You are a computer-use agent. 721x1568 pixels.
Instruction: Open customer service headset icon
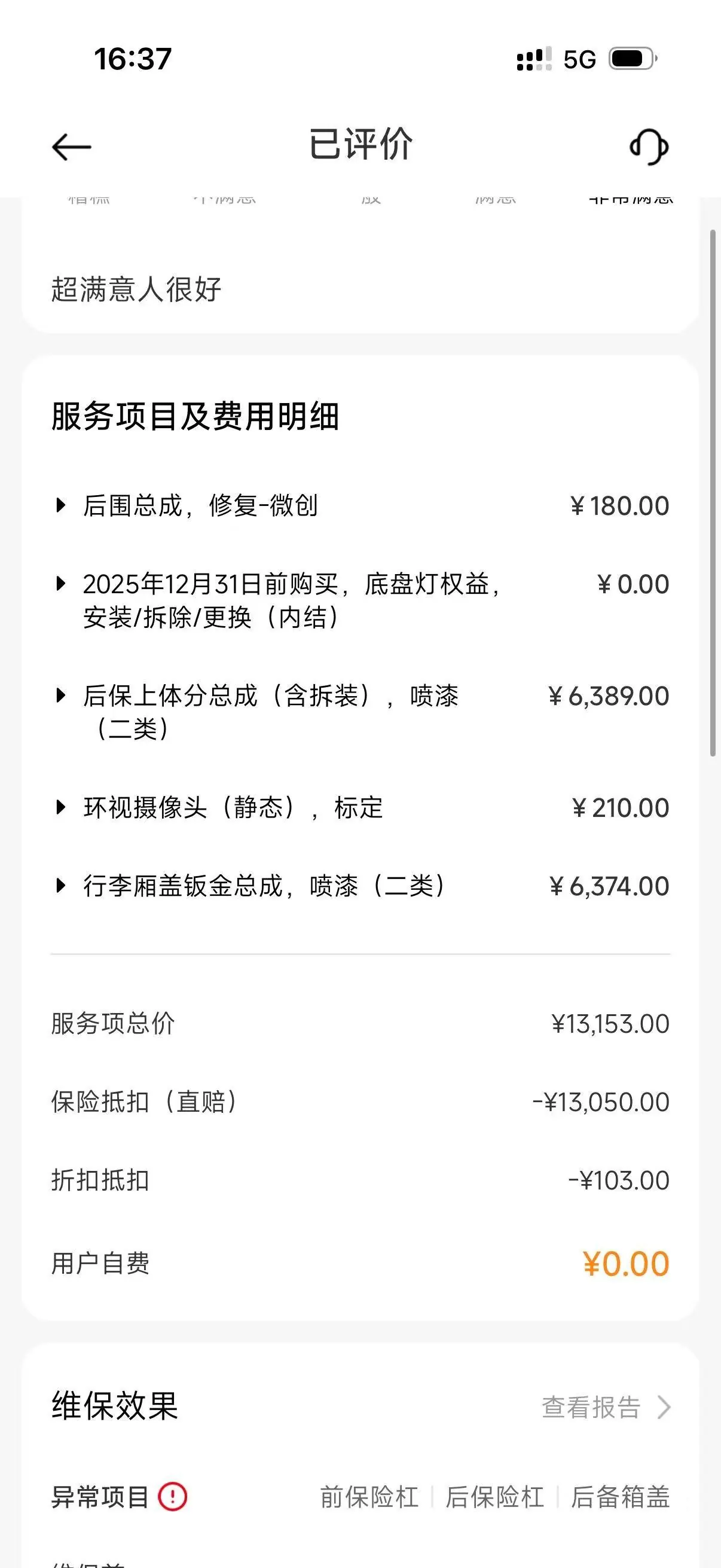click(x=649, y=147)
